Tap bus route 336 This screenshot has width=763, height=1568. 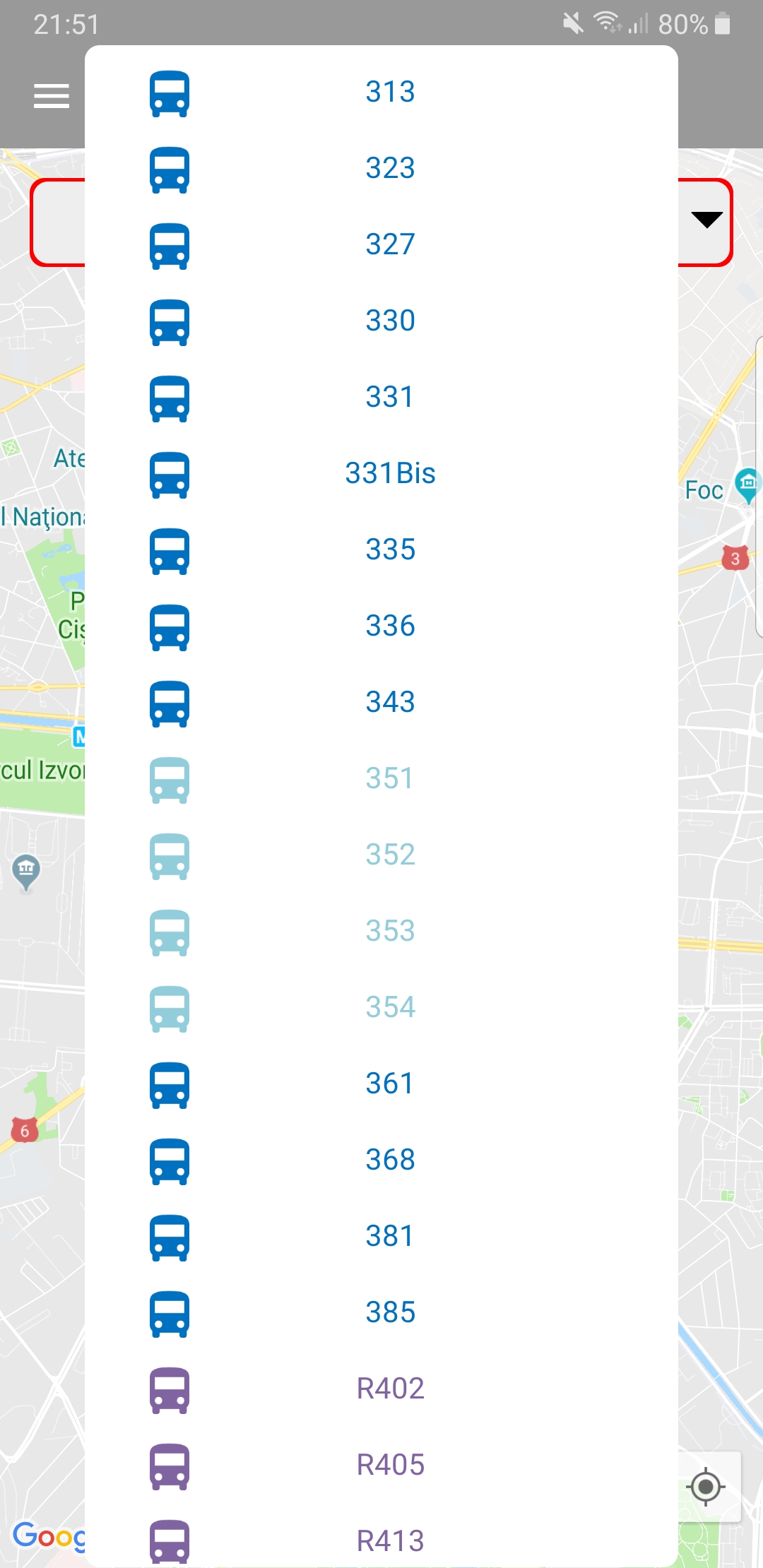[x=389, y=626]
